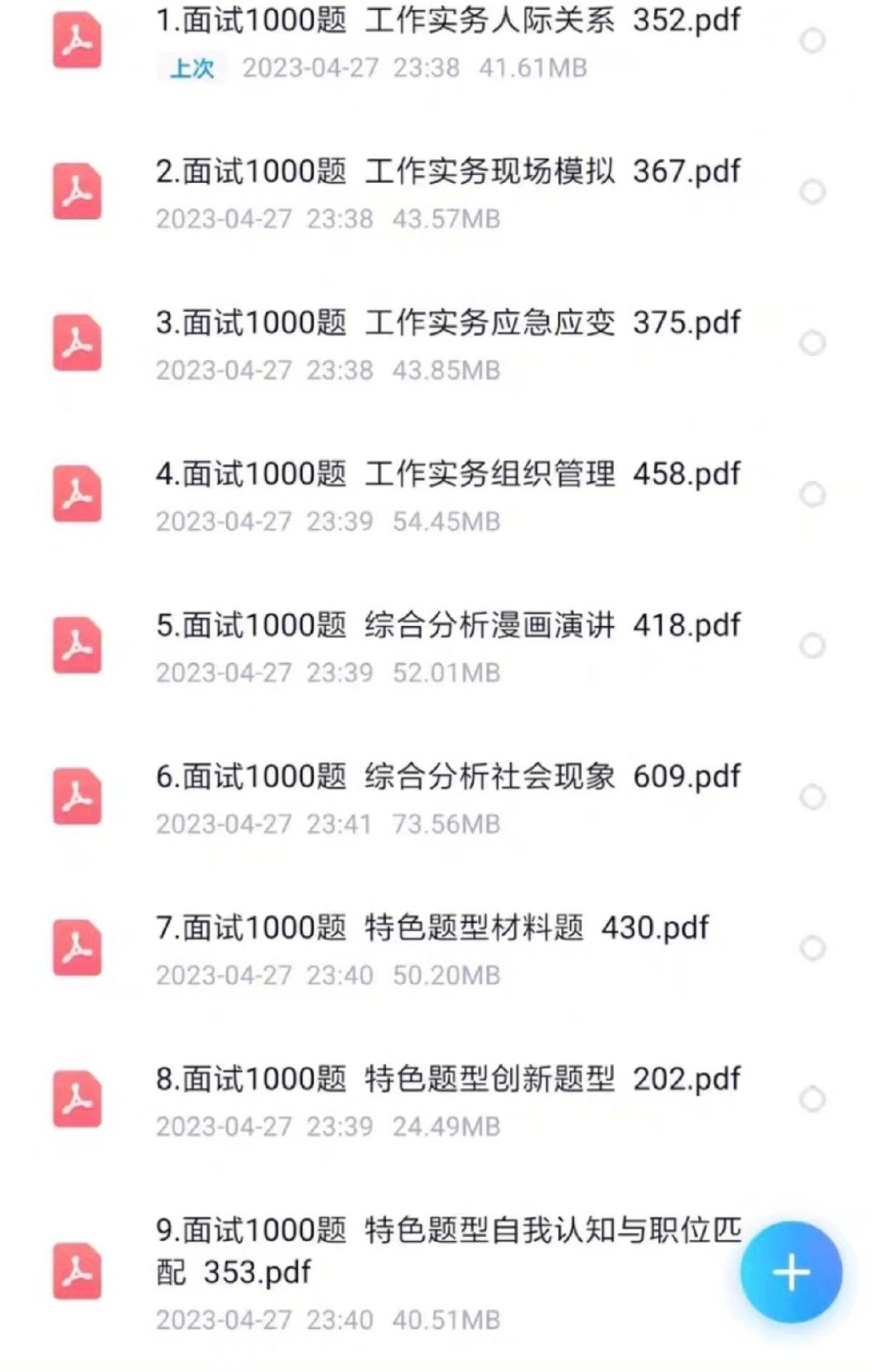Check the circle beside 综合分析漫画演讲 418.pdf
Viewport: 872px width, 1372px height.
(x=812, y=646)
